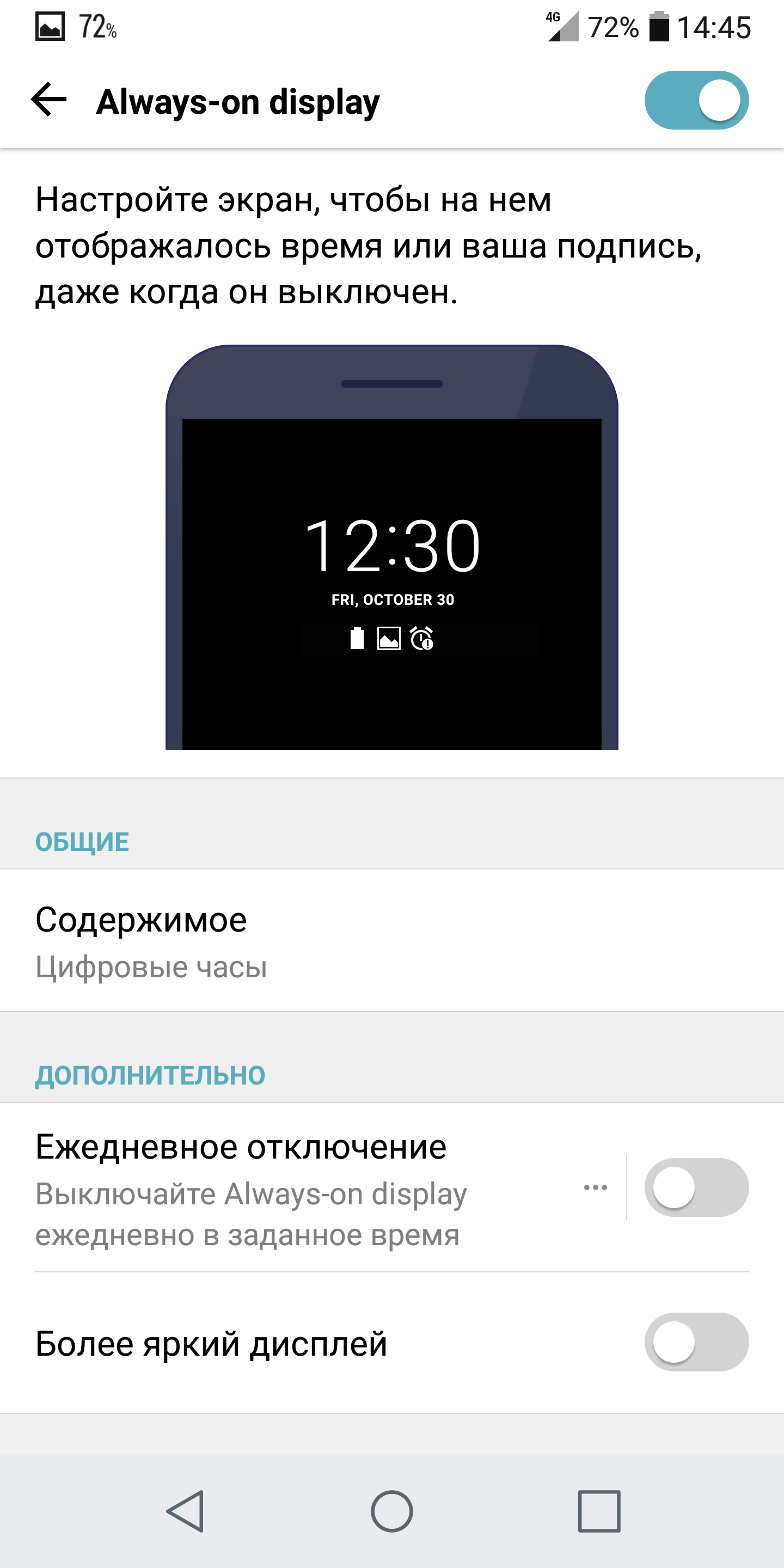This screenshot has height=1568, width=784.
Task: Enable the Ежедневное отключение switch
Action: [696, 1187]
